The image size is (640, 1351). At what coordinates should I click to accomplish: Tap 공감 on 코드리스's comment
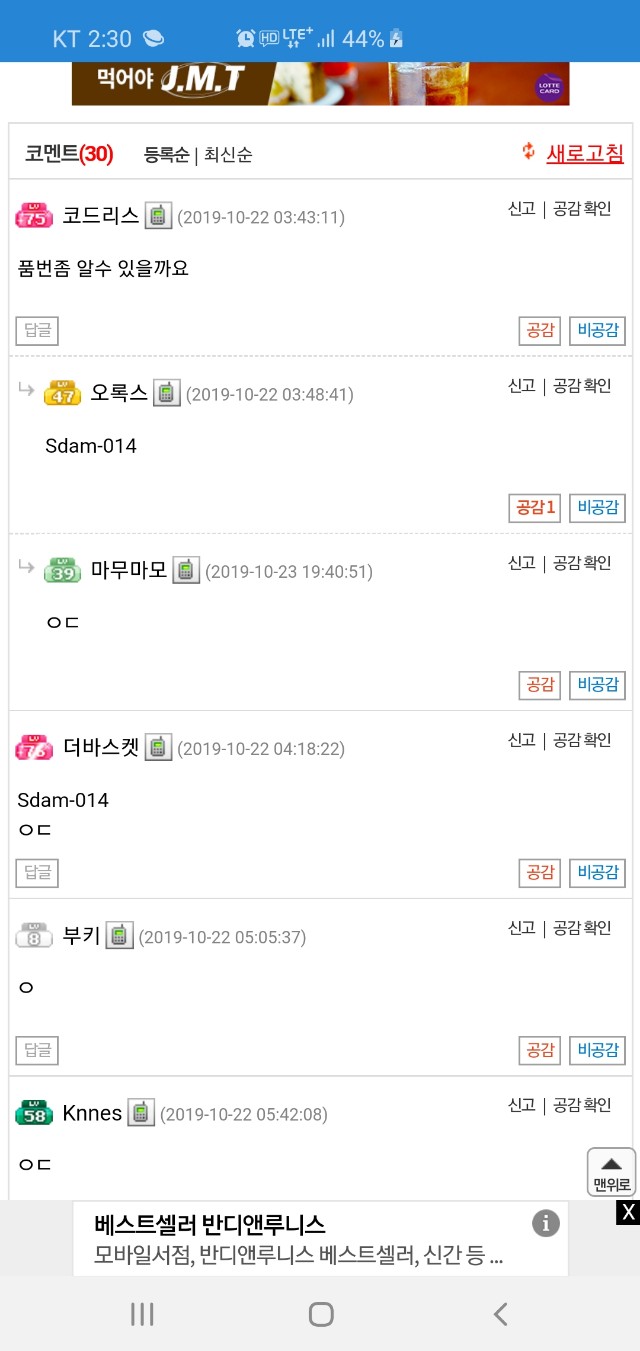point(540,330)
